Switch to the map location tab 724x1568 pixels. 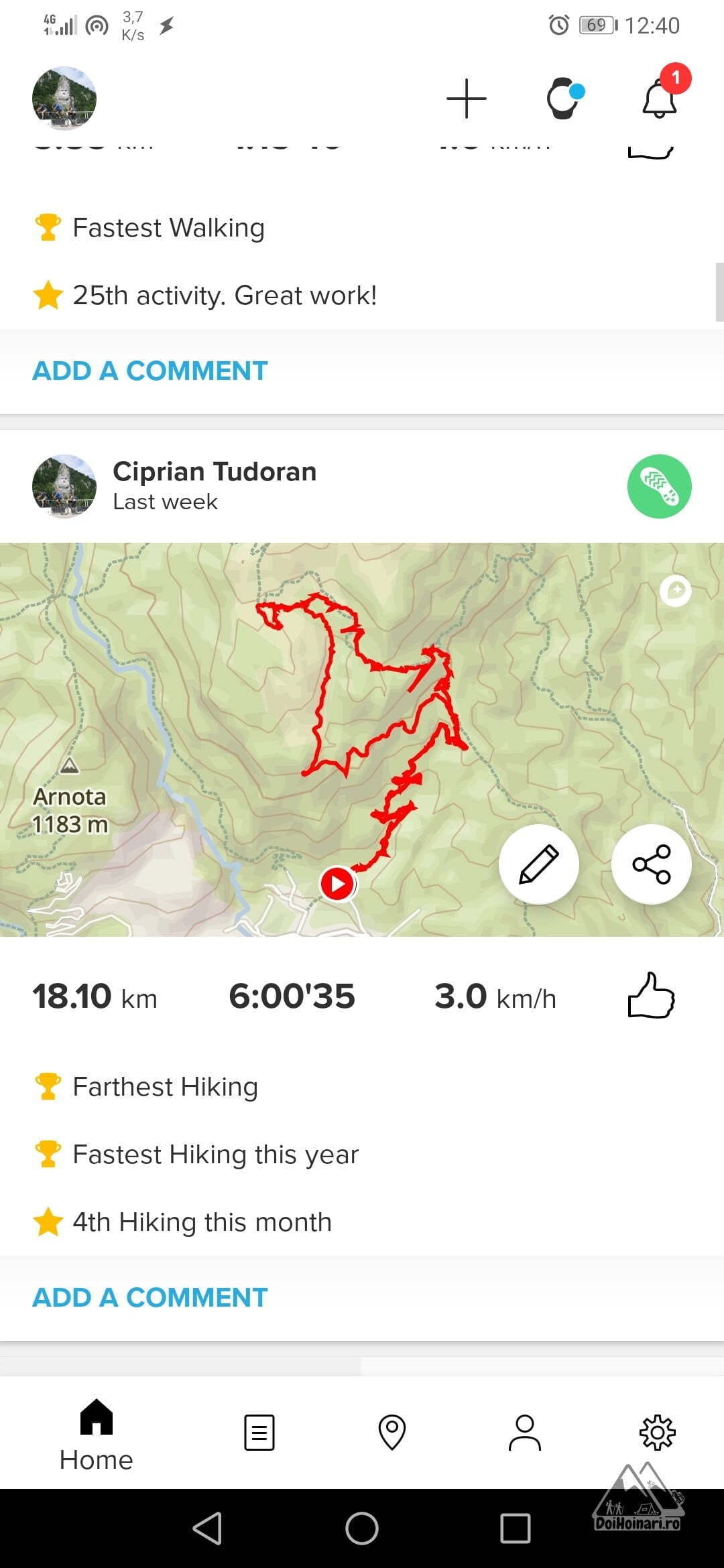tap(392, 1433)
